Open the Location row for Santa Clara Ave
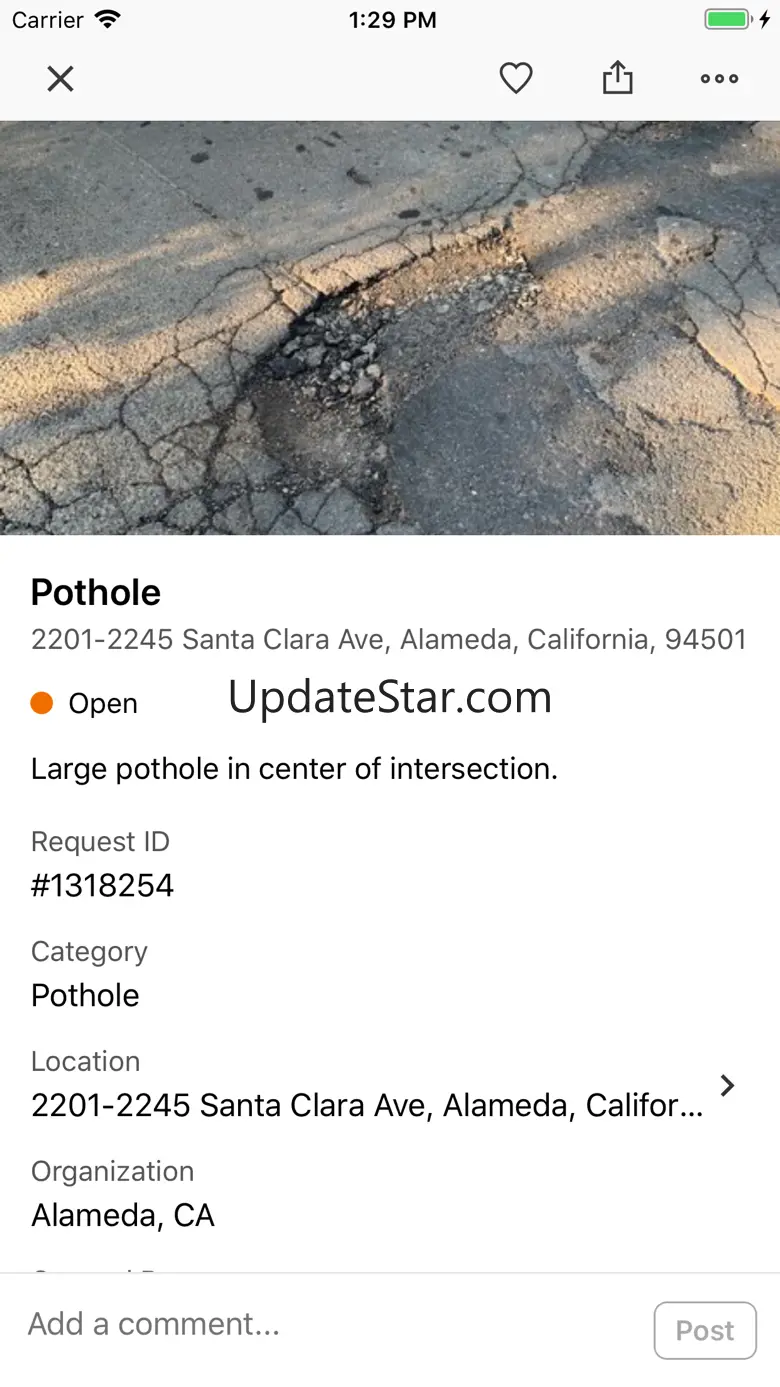The height and width of the screenshot is (1387, 780). pyautogui.click(x=384, y=1086)
